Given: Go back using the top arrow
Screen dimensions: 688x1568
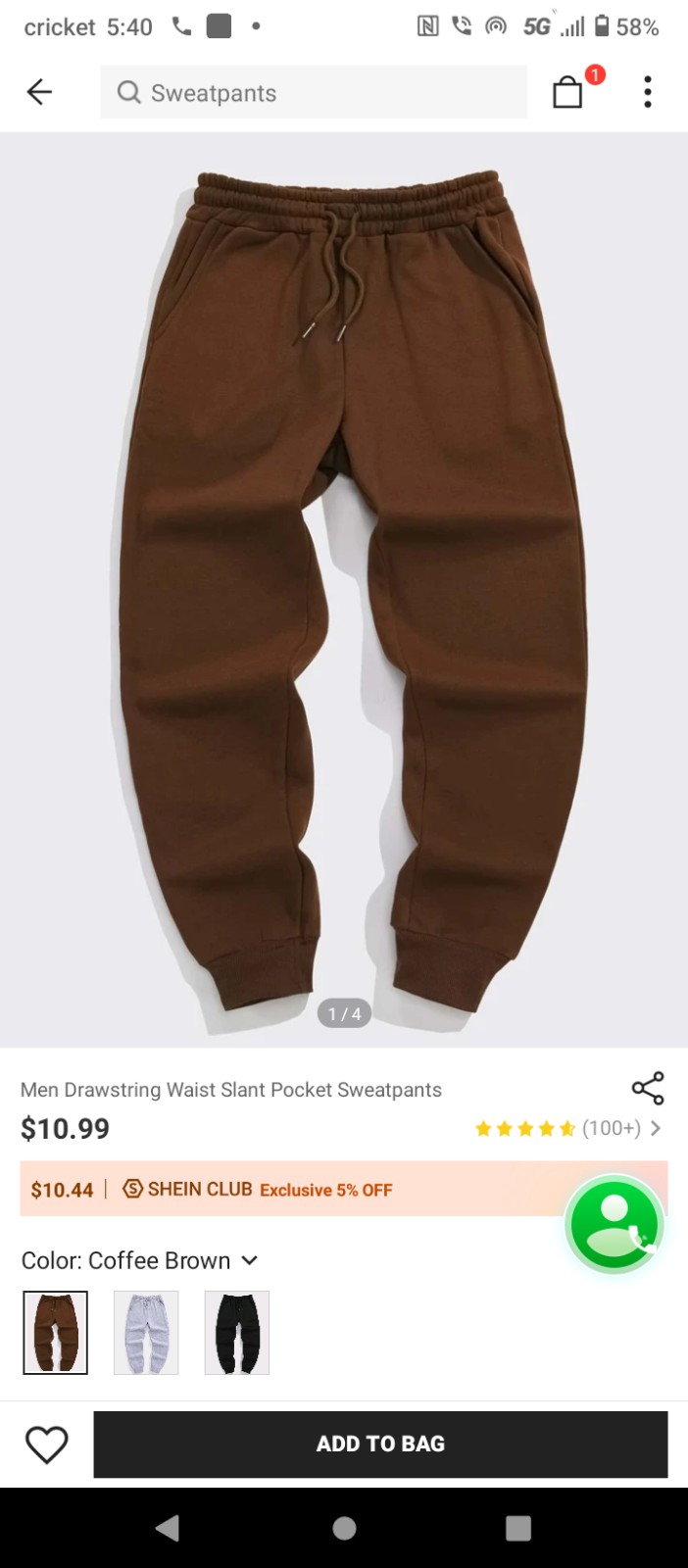Looking at the screenshot, I should click(39, 92).
